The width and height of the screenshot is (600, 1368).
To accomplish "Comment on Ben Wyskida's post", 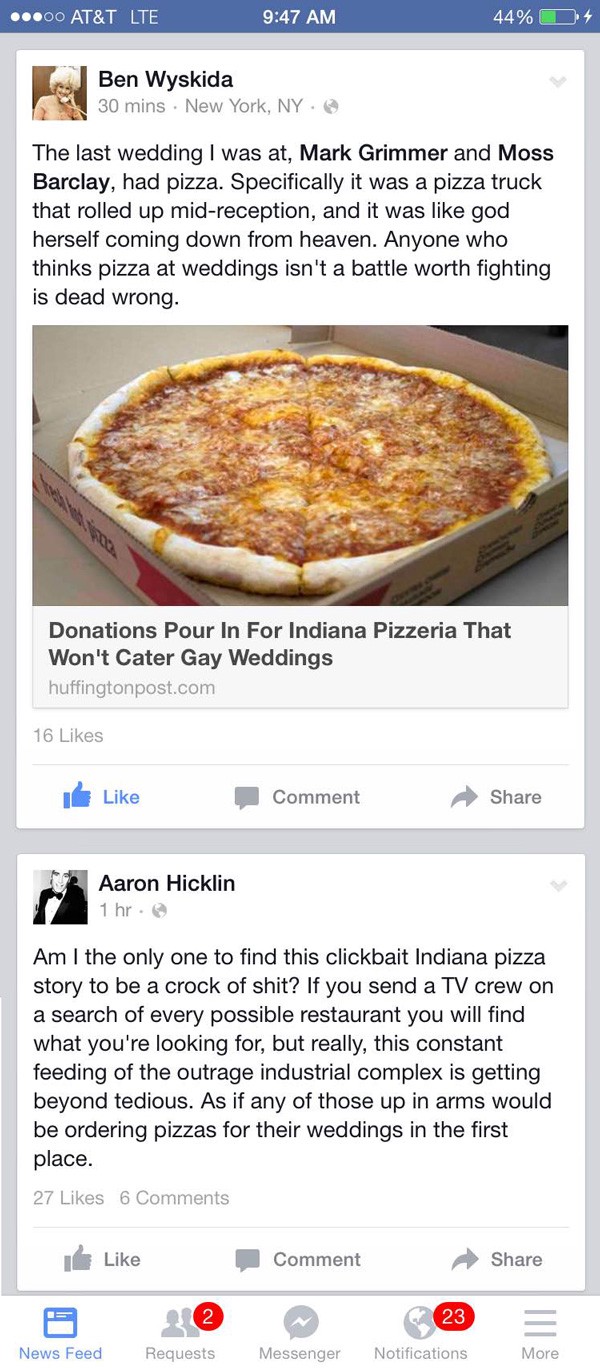I will point(297,797).
